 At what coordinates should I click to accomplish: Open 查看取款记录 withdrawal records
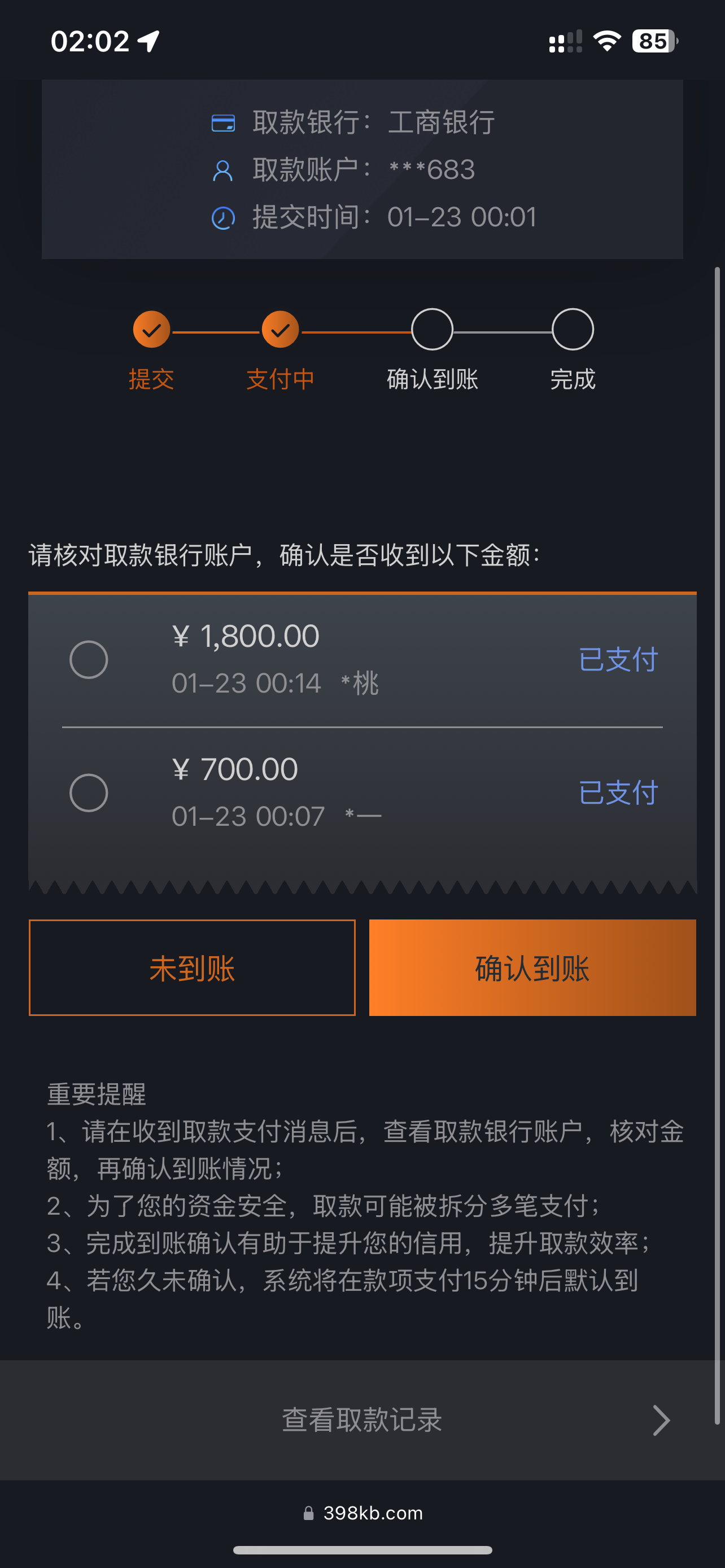click(362, 1420)
